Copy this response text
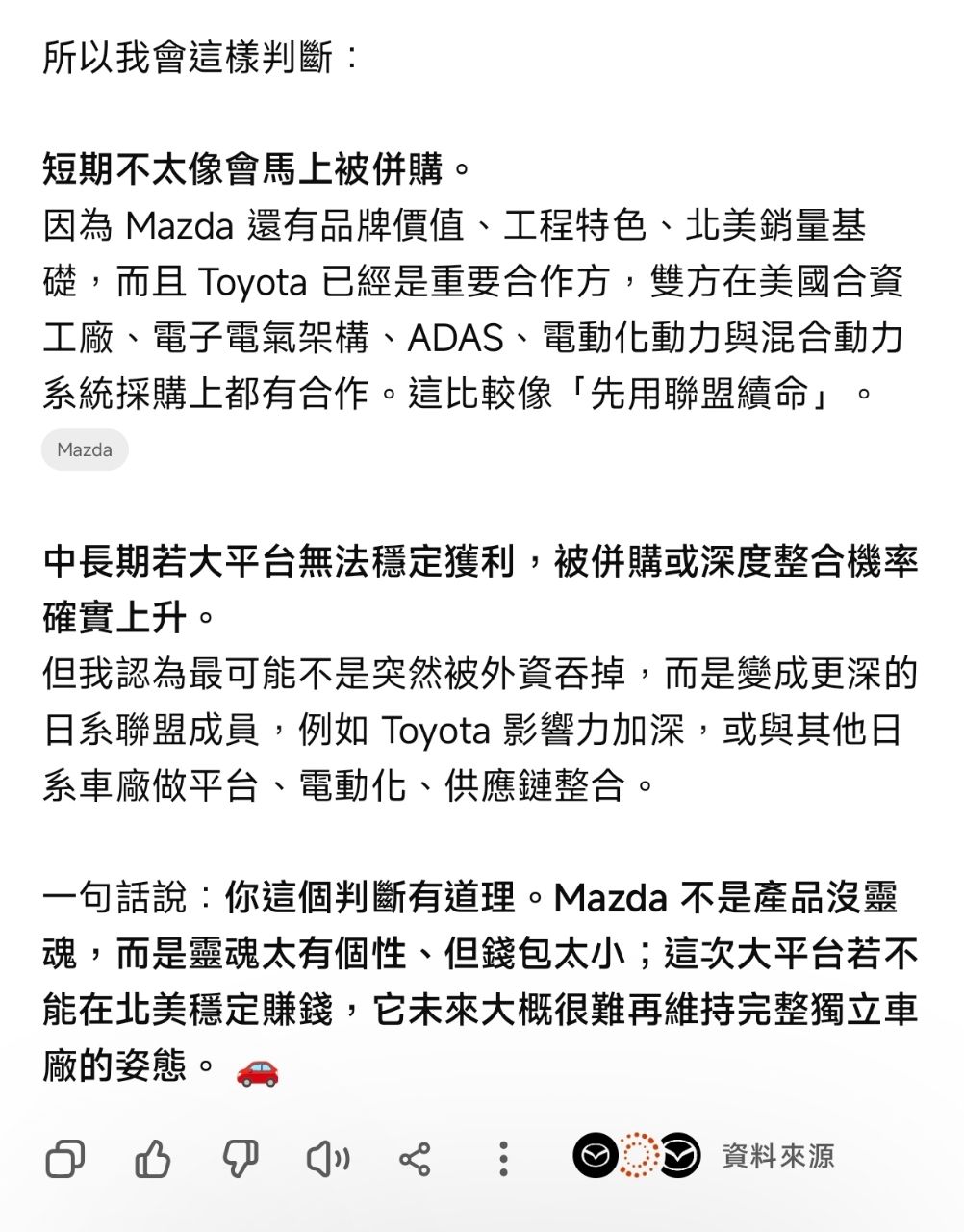 [65, 1158]
